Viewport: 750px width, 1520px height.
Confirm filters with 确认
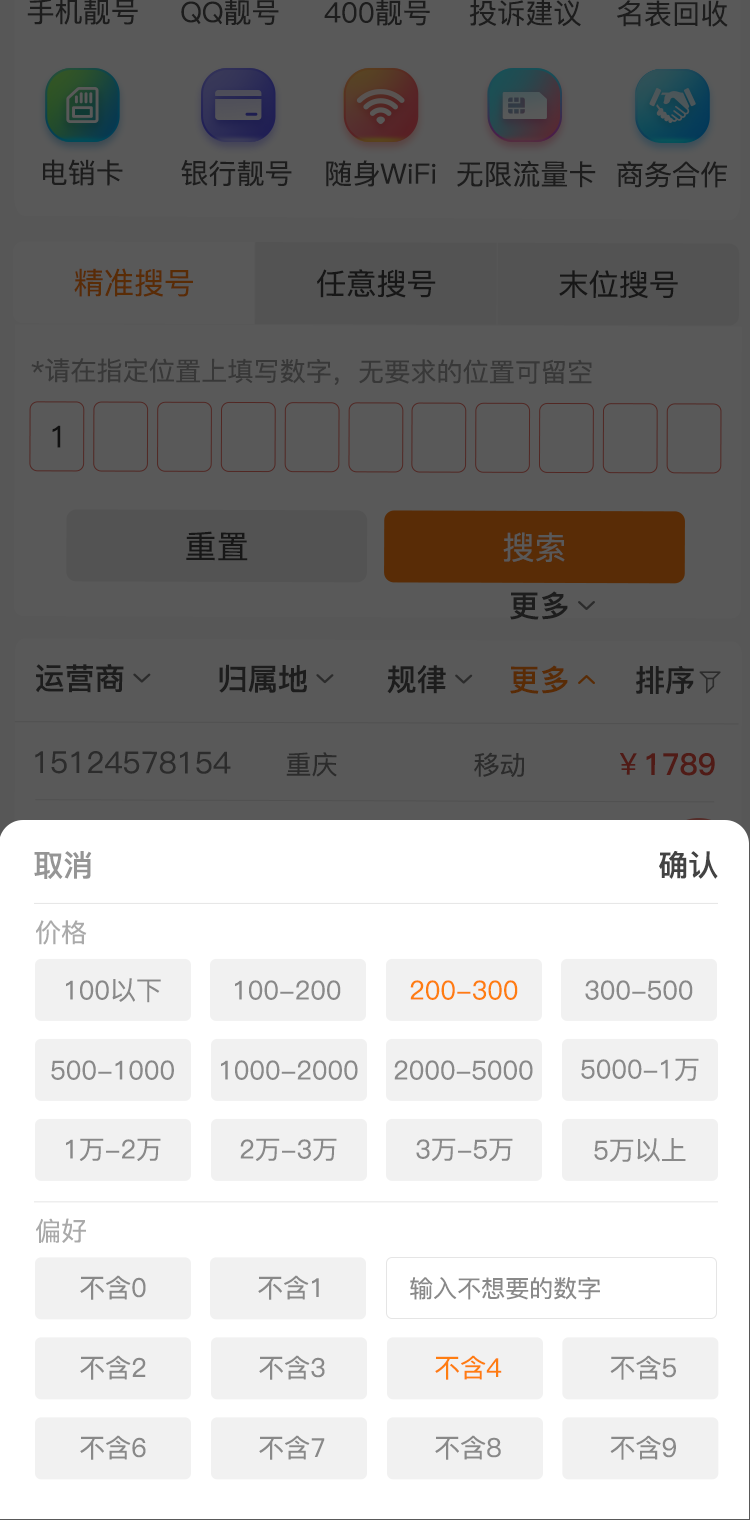coord(687,865)
